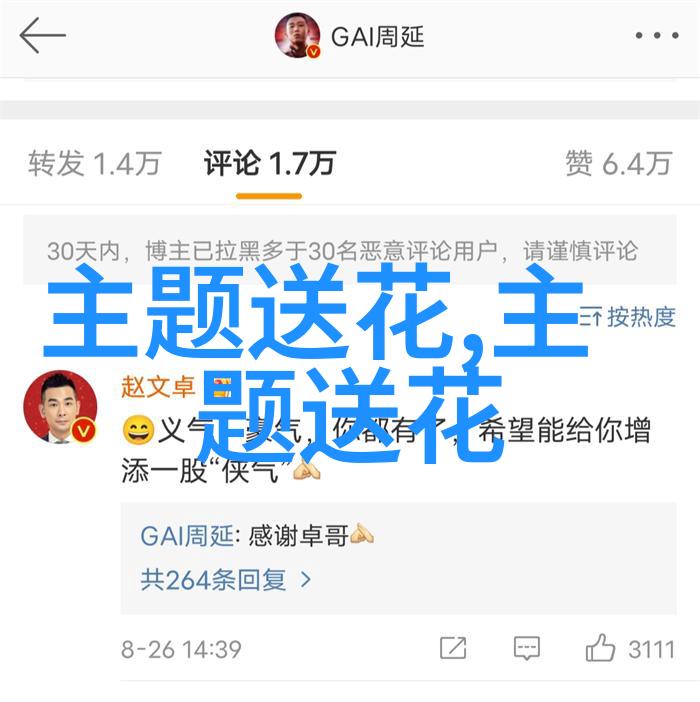This screenshot has height=702, width=700.
Task: Change comment sorting via 按热度
Action: tap(630, 318)
